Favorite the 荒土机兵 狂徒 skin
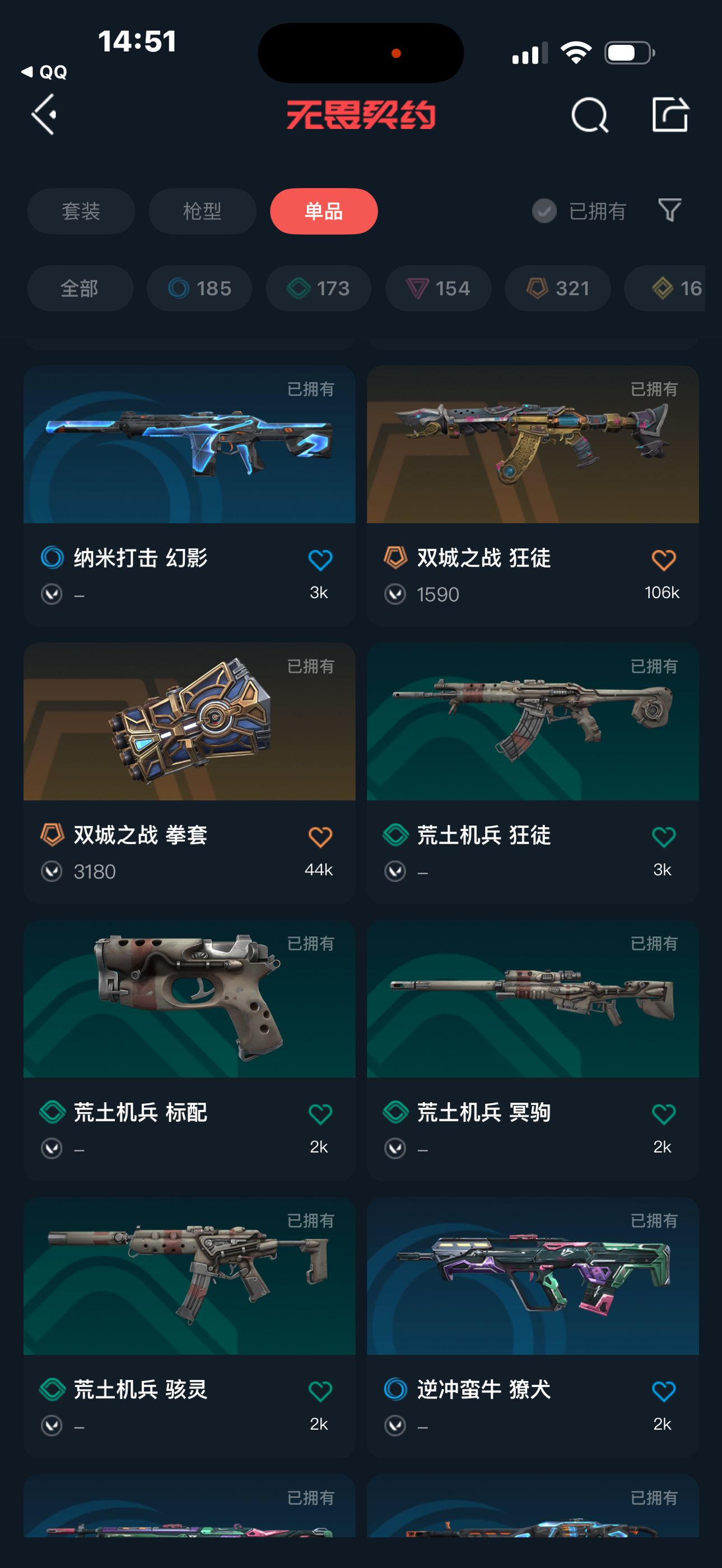722x1568 pixels. coord(663,837)
